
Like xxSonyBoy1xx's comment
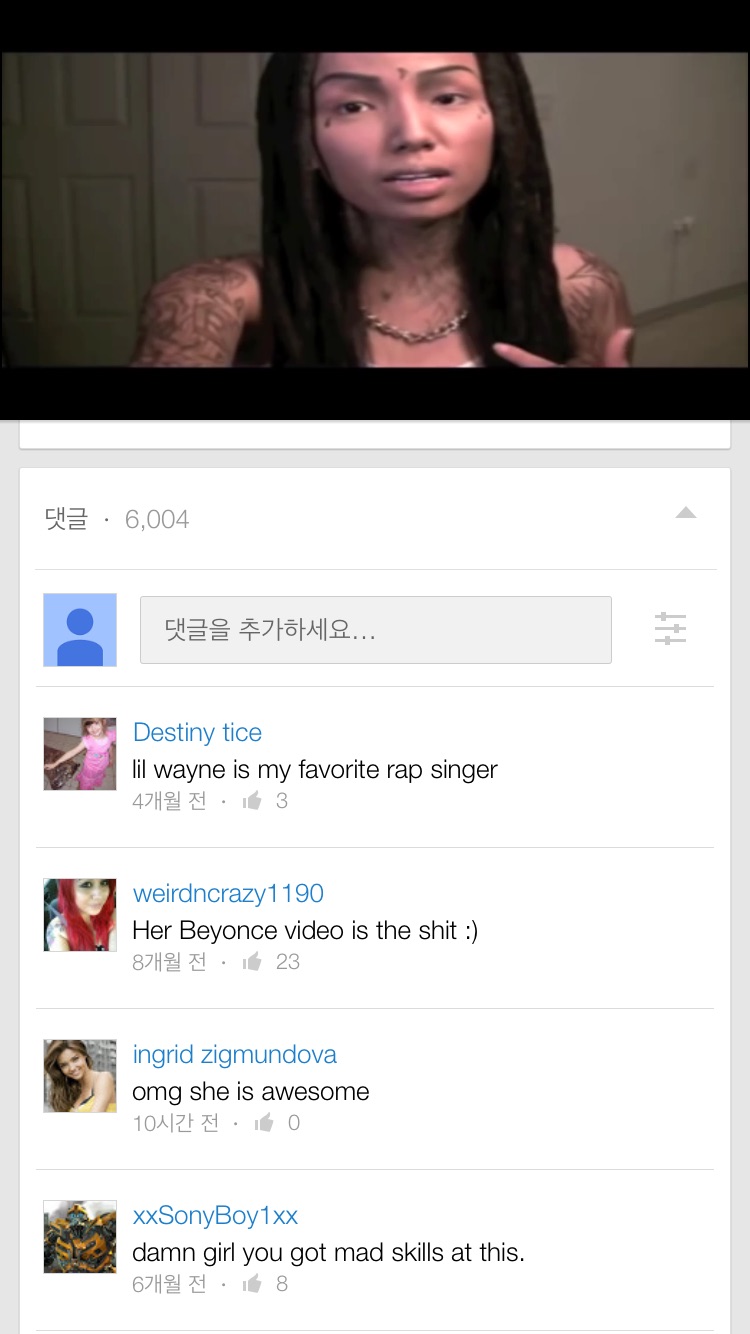252,1283
